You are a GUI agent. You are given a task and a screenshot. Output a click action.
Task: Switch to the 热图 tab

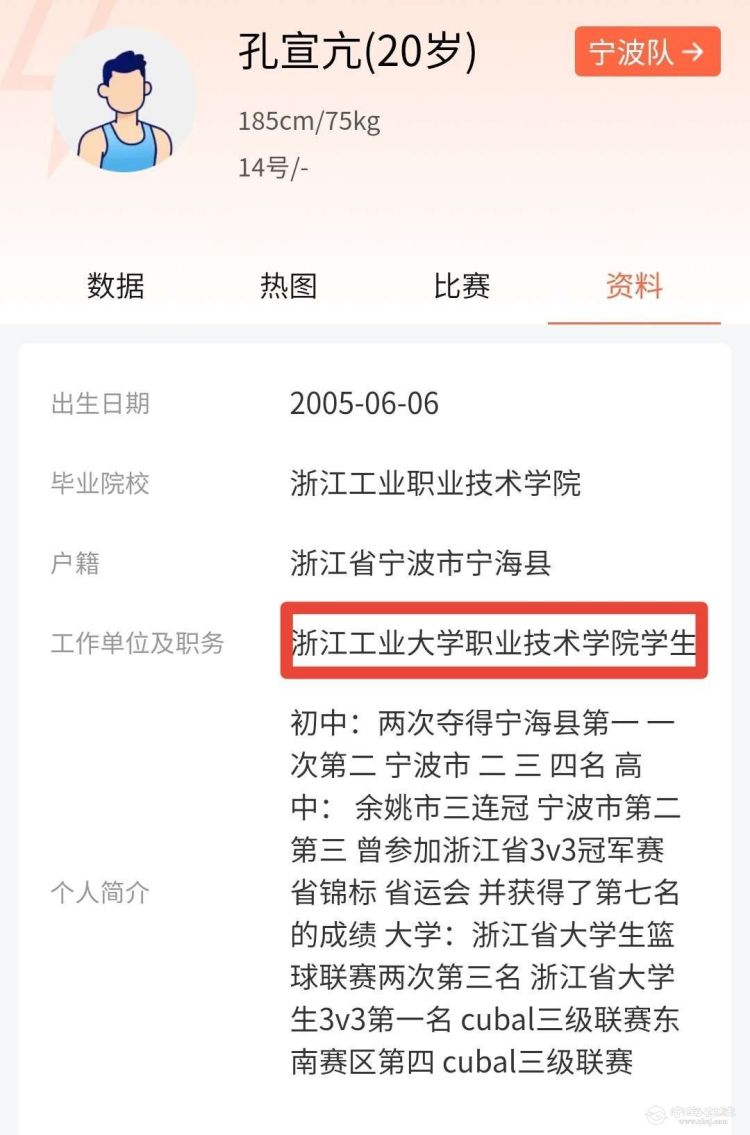(x=288, y=287)
